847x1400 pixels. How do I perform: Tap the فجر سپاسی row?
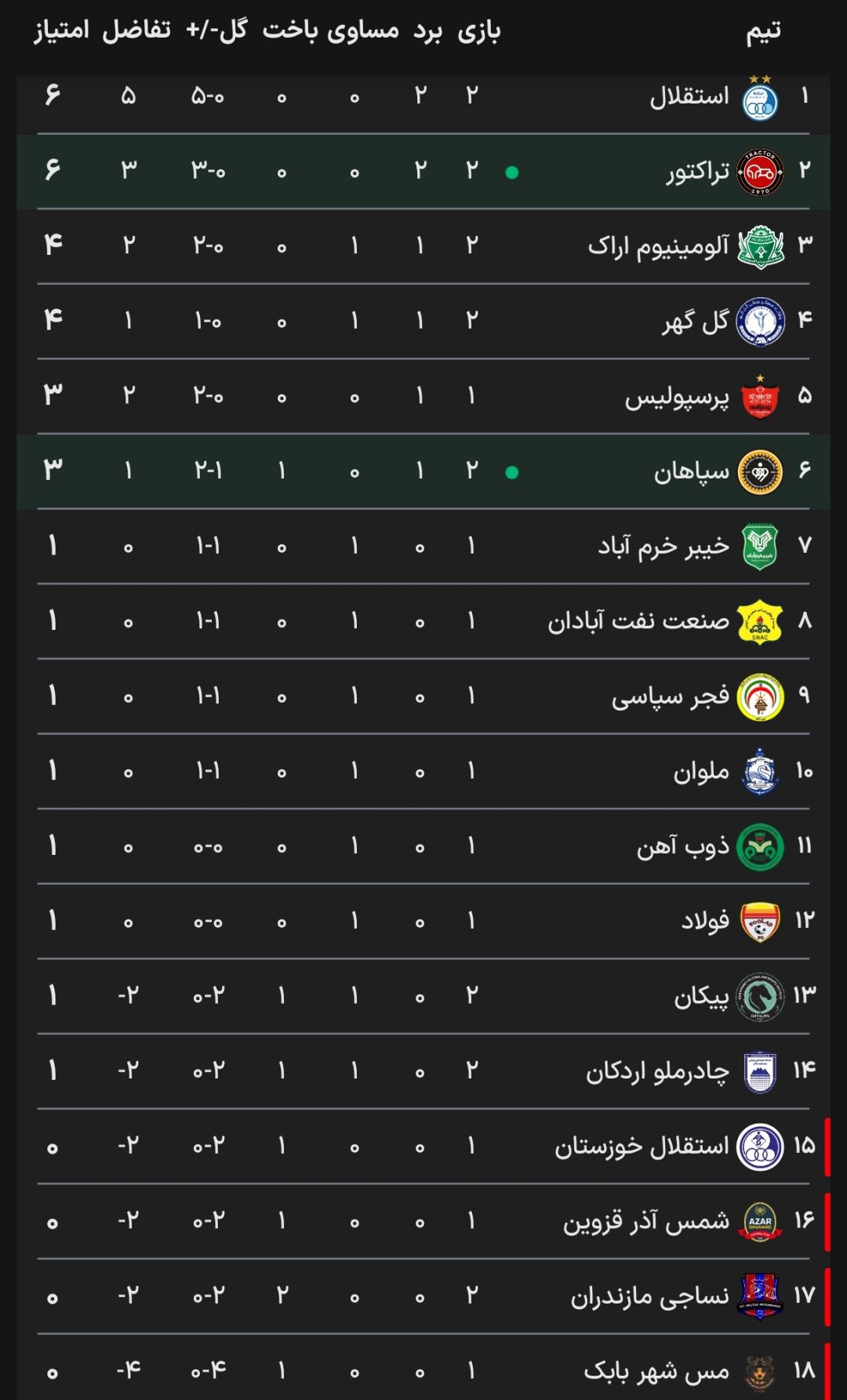point(423,696)
